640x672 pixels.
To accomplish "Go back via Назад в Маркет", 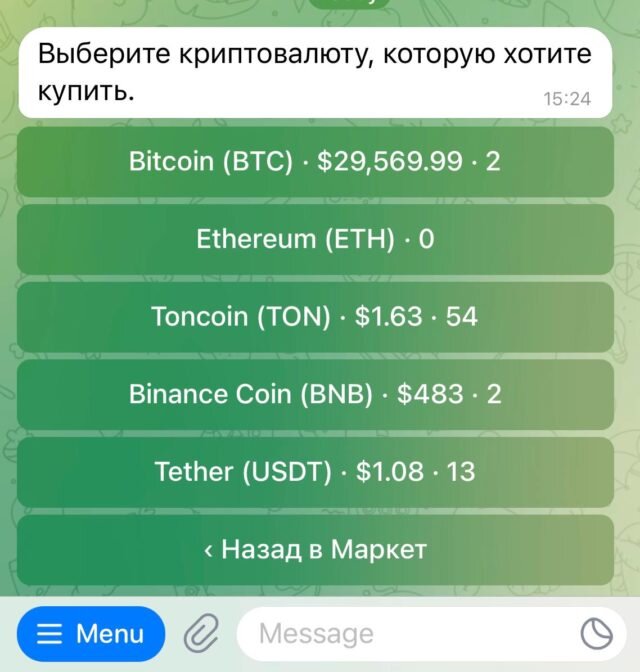I will point(315,549).
